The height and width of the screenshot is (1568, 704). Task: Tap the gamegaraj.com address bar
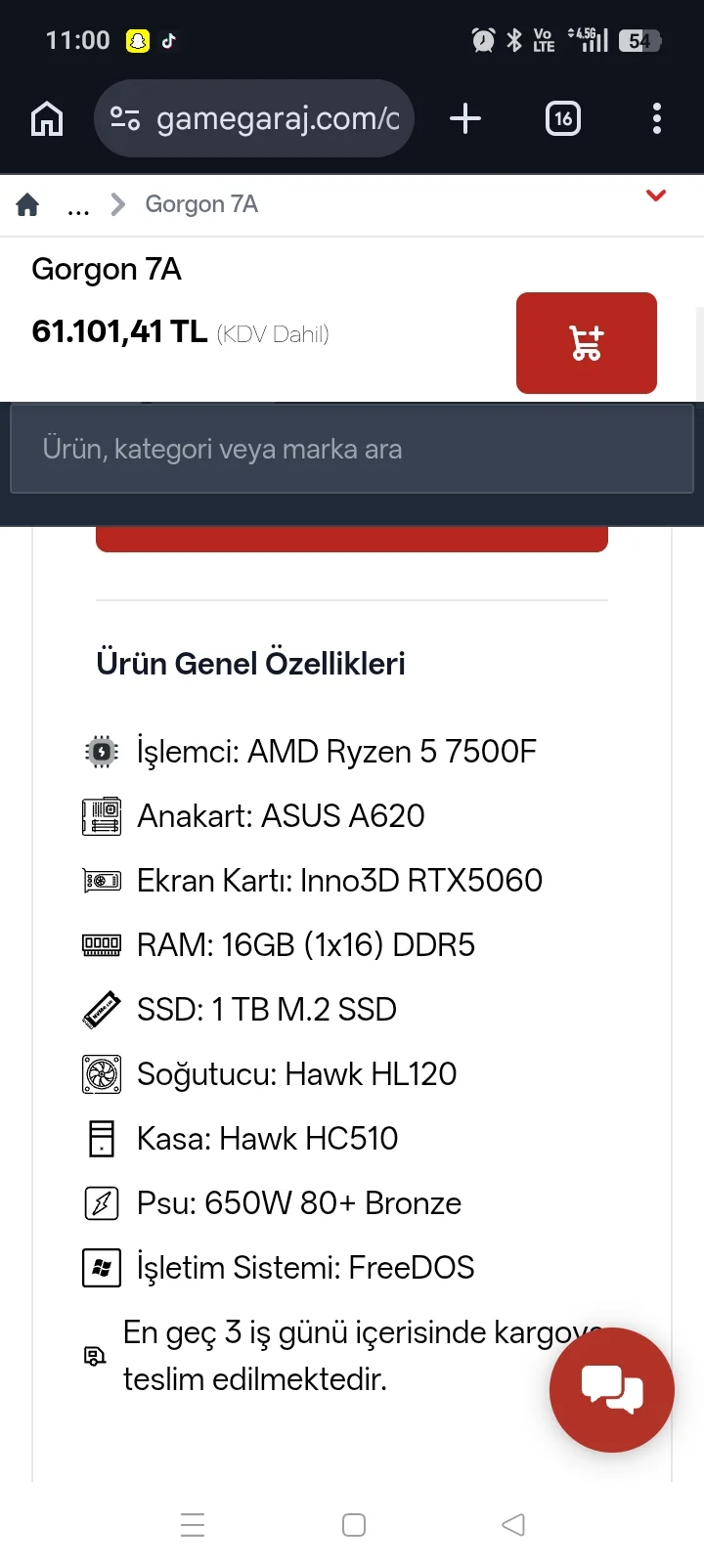tap(254, 118)
